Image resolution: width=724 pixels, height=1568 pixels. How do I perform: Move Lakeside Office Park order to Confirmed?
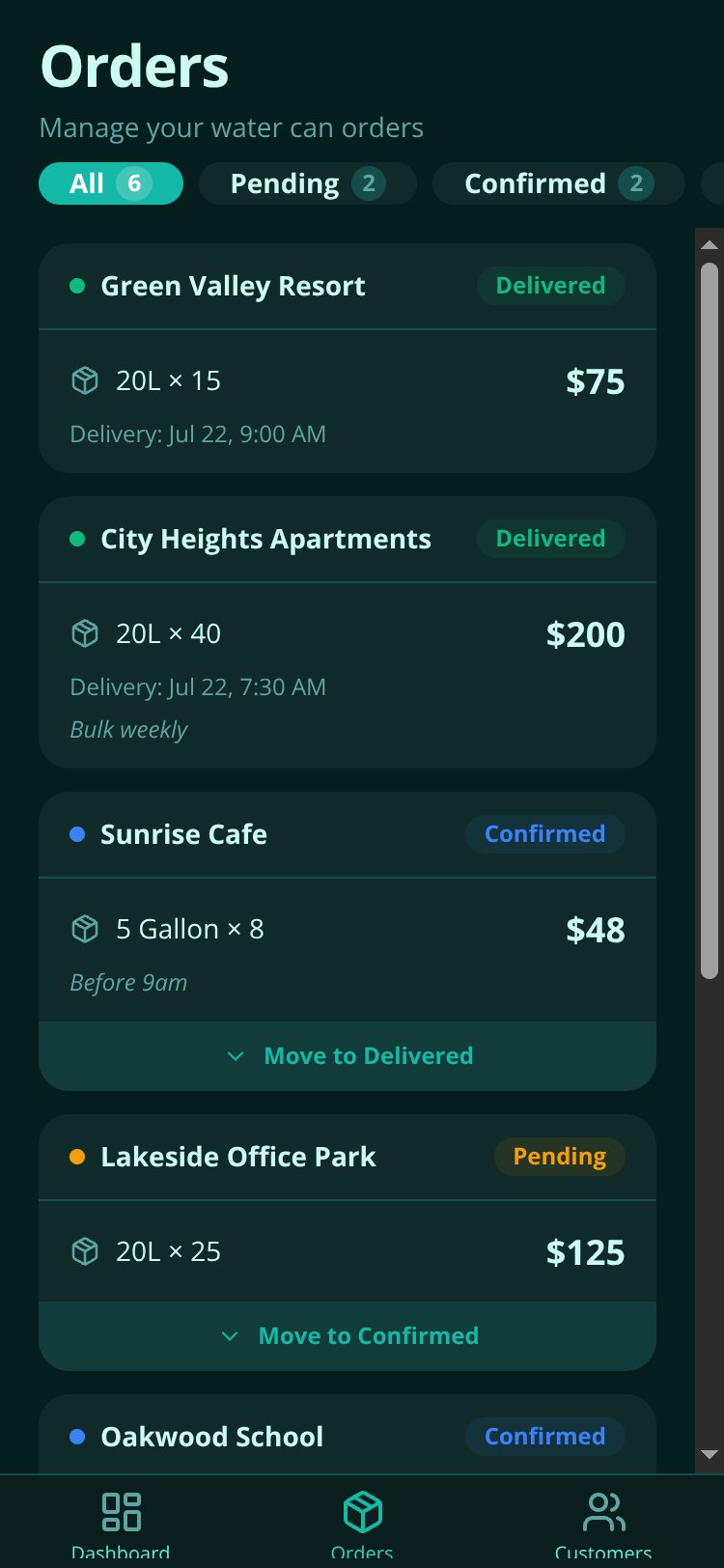pos(348,1336)
